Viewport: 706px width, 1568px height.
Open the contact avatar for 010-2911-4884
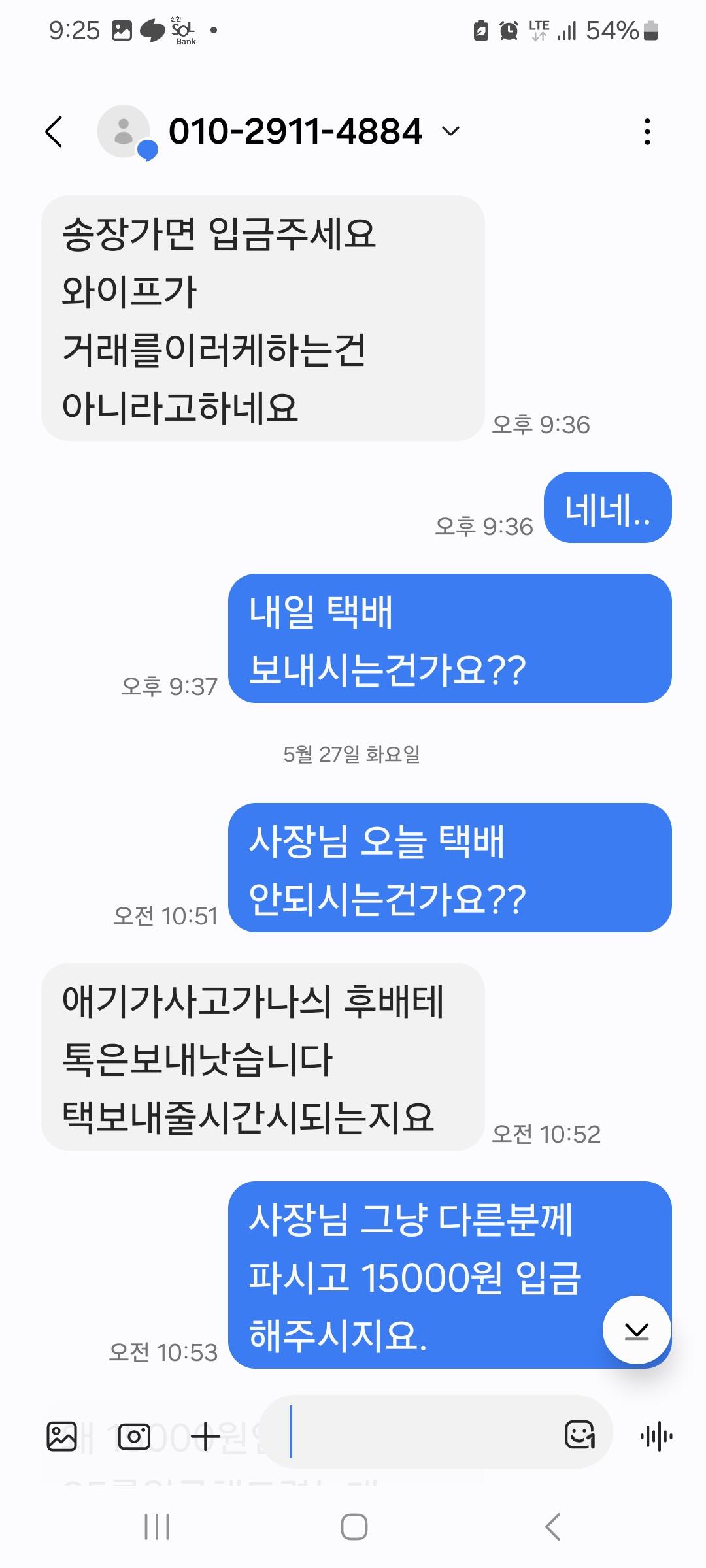click(124, 131)
